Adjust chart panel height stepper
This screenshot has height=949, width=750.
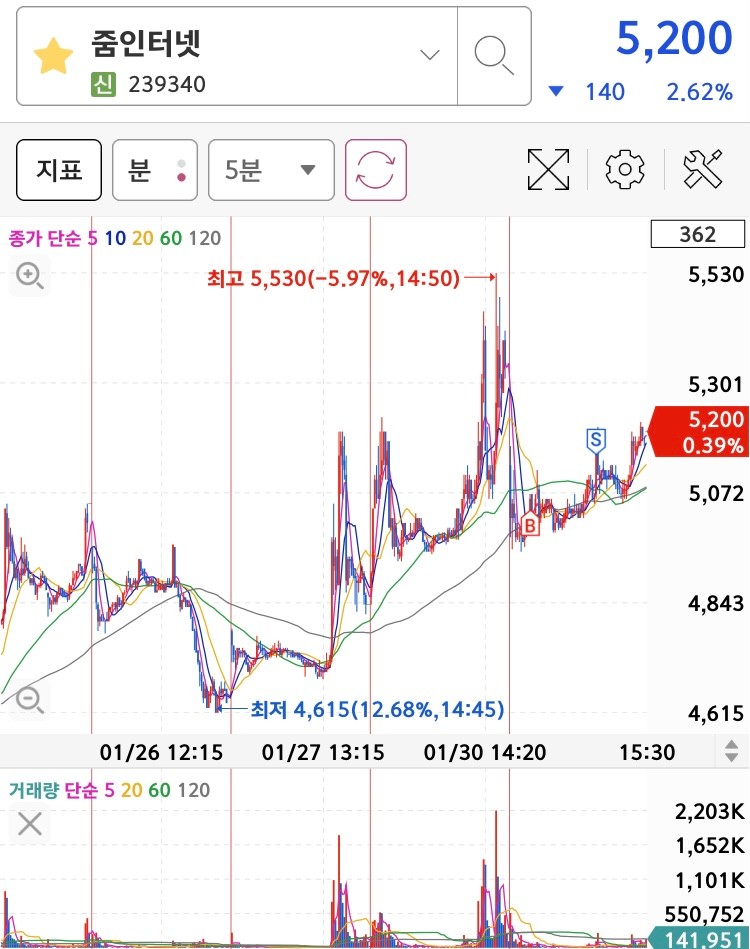(x=733, y=751)
